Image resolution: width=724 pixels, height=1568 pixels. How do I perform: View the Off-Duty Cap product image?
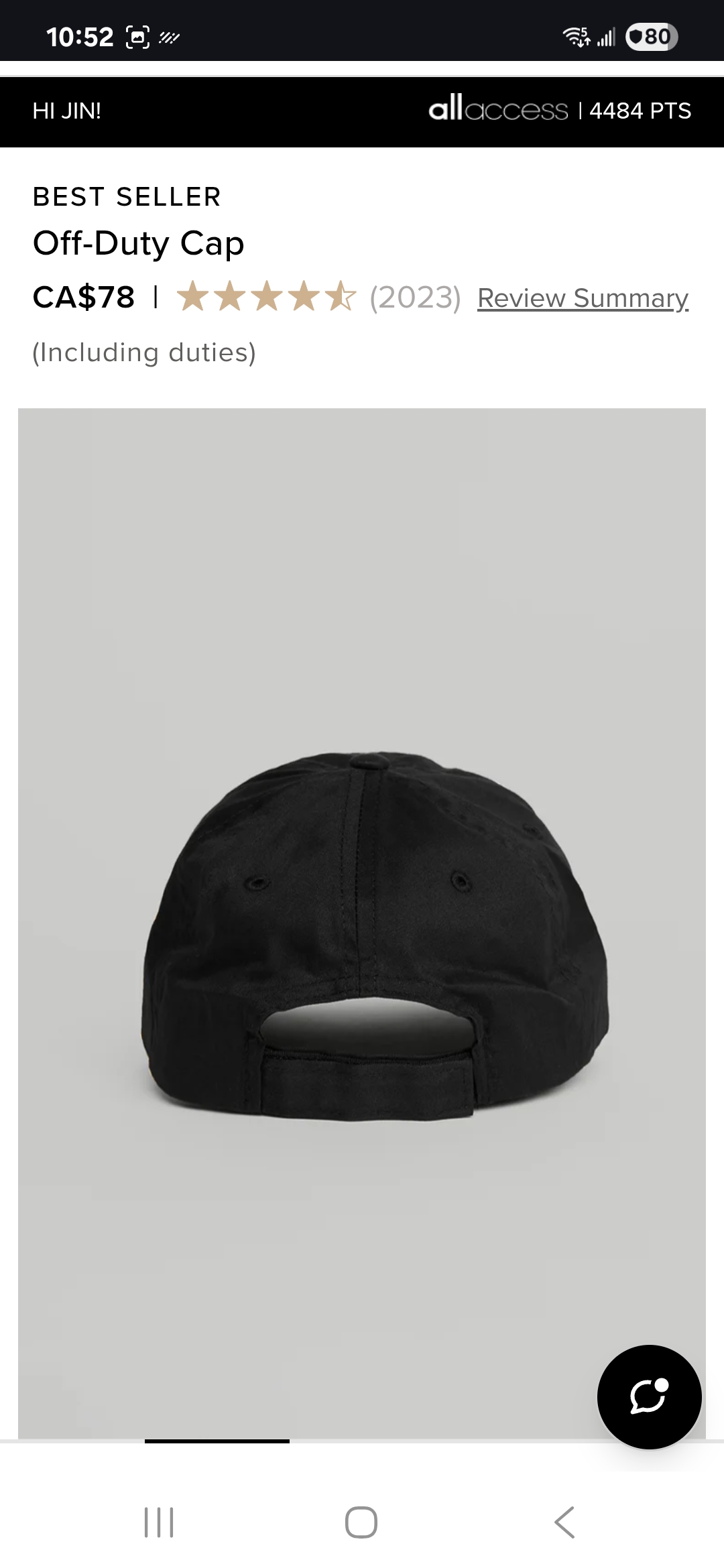pos(362,925)
